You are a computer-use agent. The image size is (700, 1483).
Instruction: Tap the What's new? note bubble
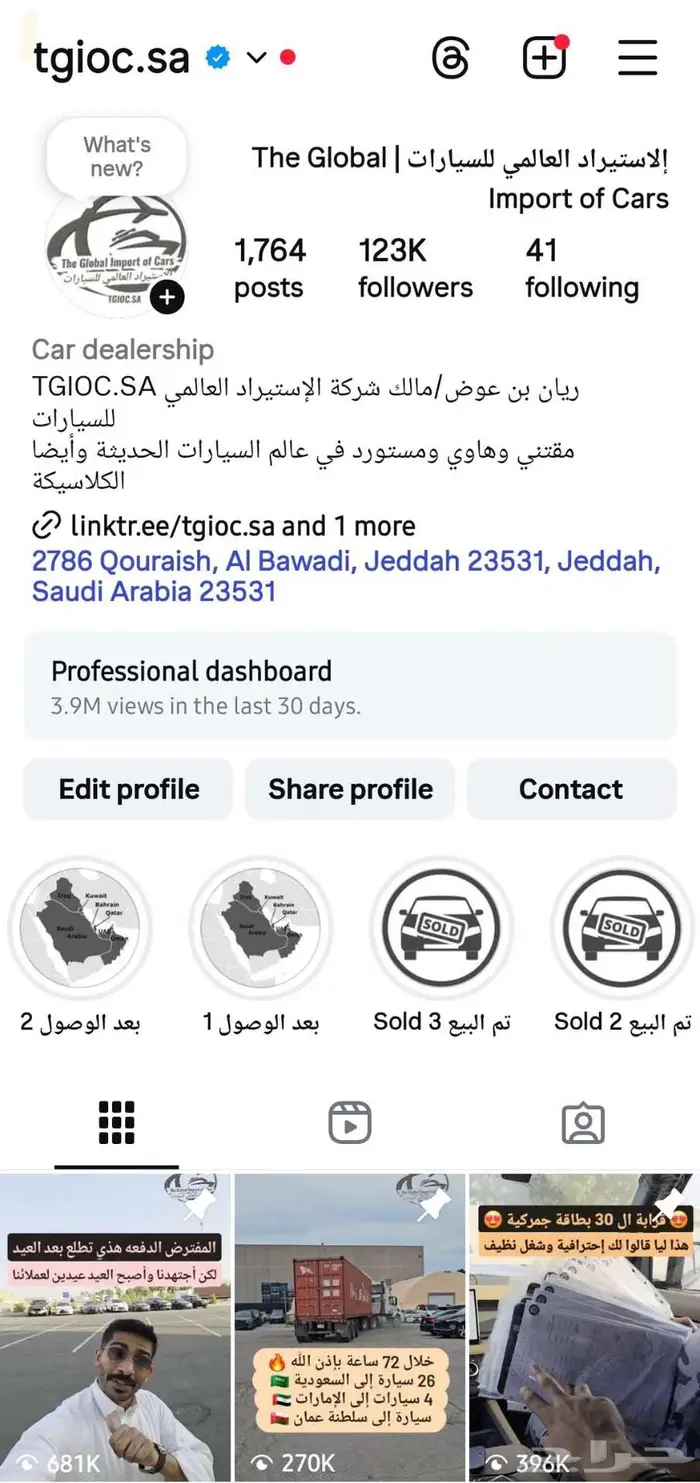pyautogui.click(x=116, y=157)
